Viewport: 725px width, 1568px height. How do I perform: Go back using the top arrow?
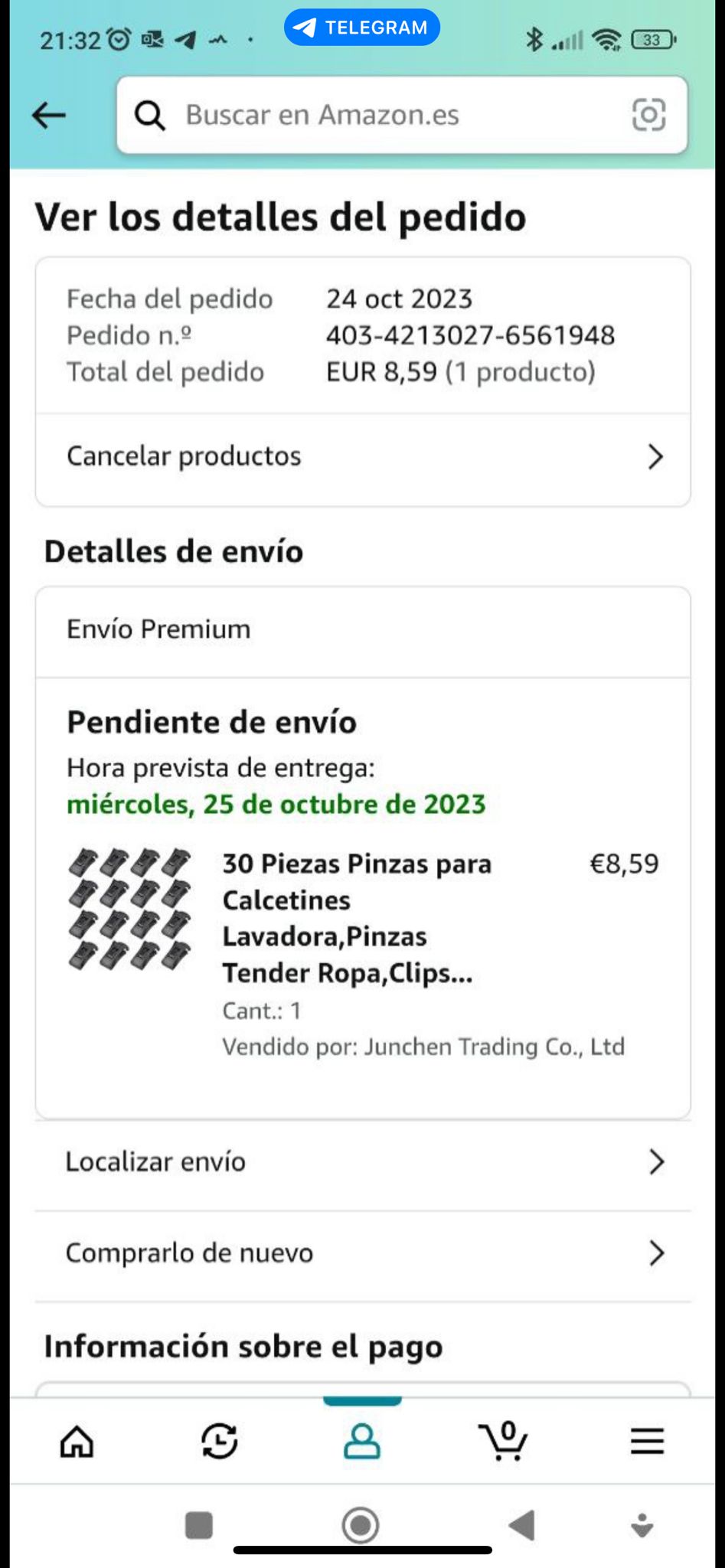[x=49, y=116]
